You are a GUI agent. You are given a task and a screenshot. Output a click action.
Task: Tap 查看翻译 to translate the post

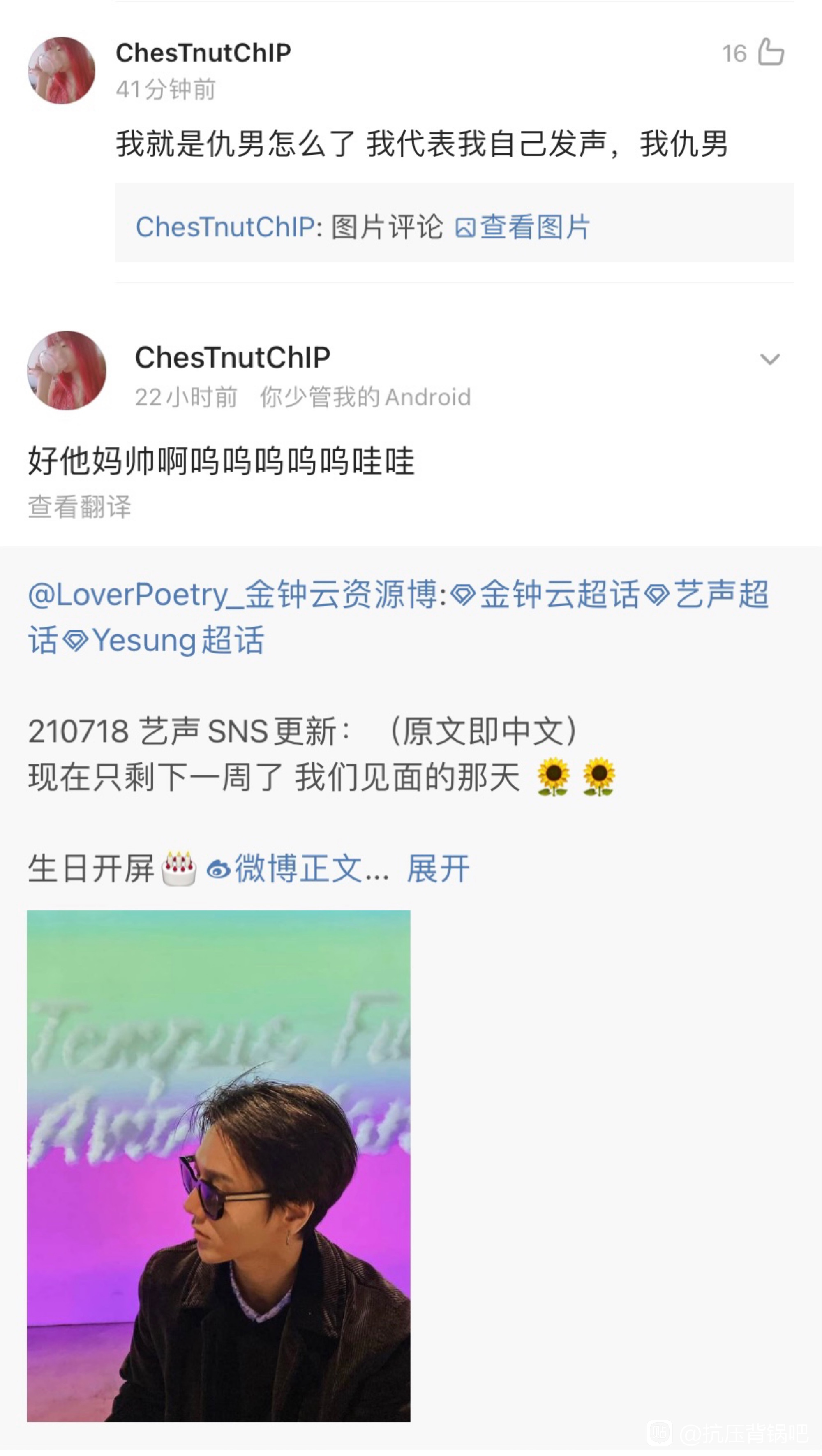[80, 506]
